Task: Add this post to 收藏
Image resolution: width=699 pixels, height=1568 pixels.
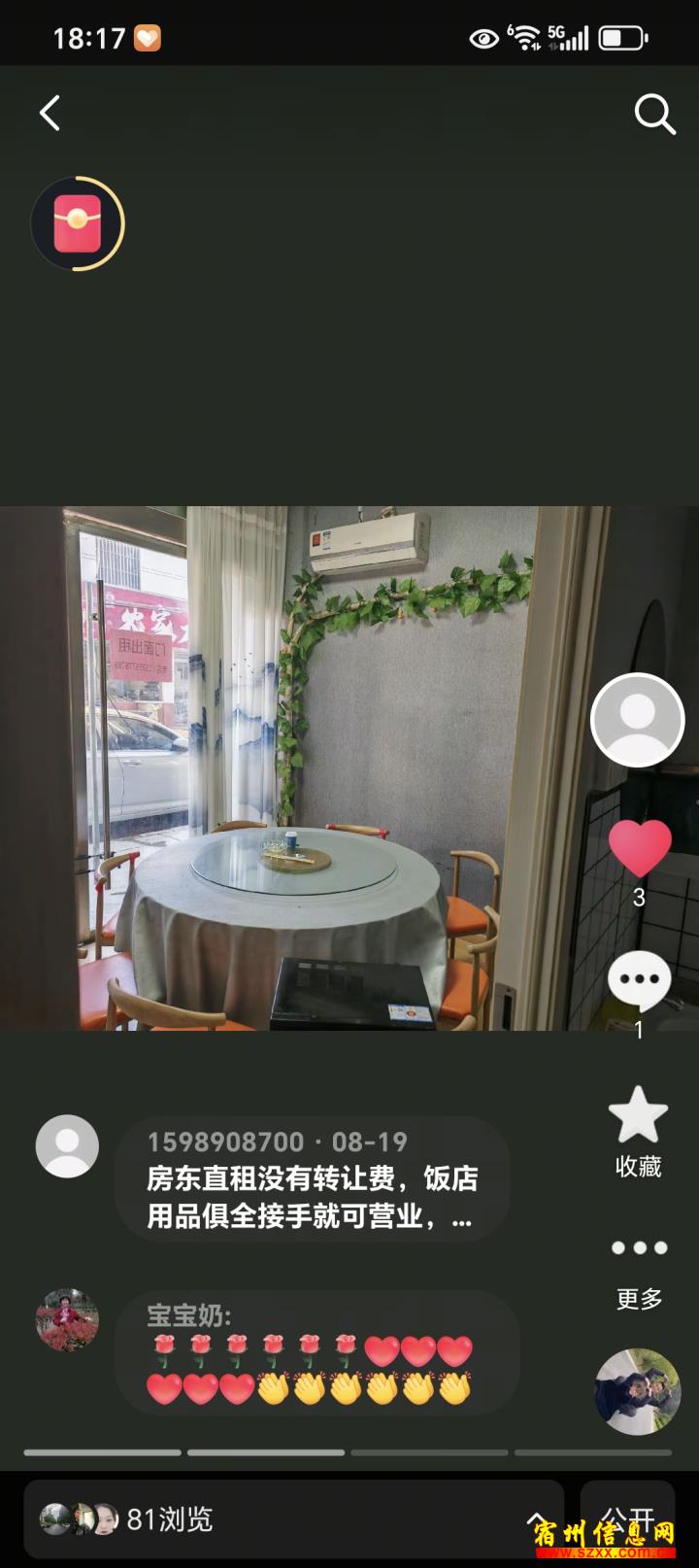Action: [638, 1132]
